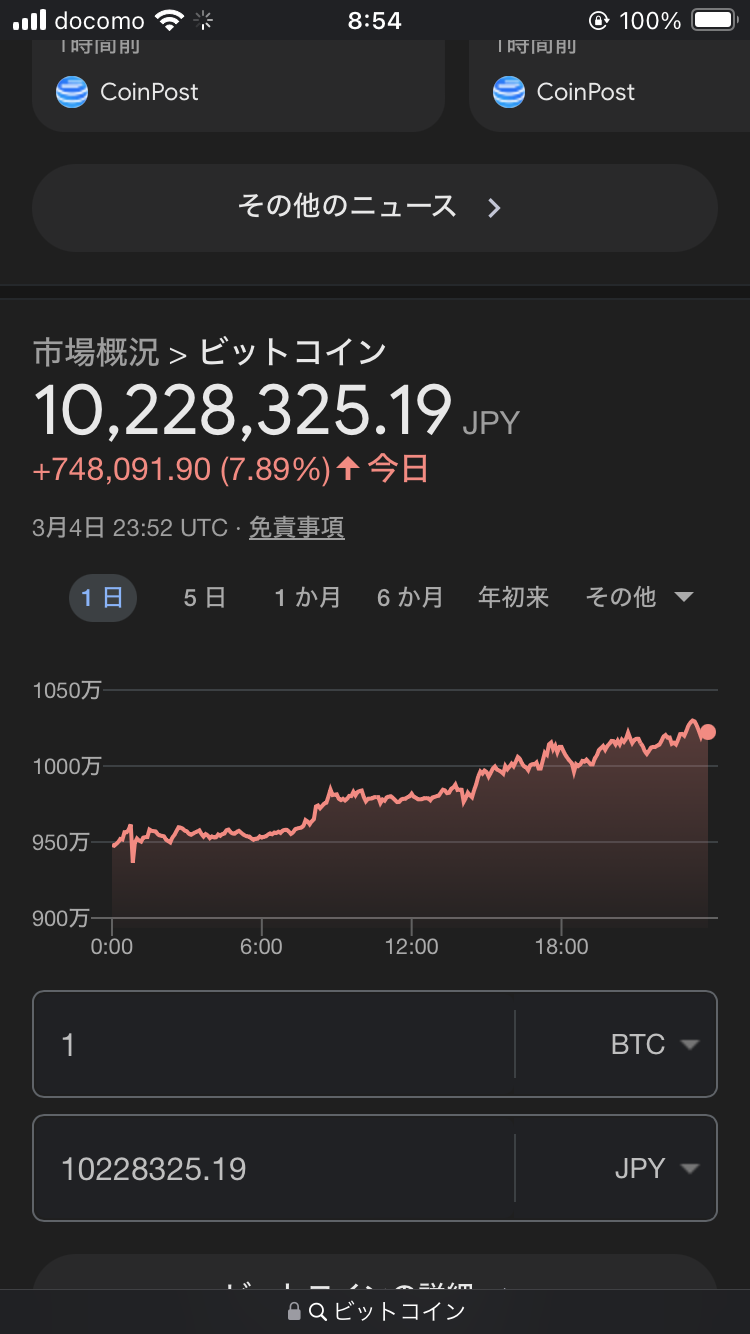Open the 市場概況 breadcrumb link
Screen dimensions: 750x1334
tap(96, 352)
